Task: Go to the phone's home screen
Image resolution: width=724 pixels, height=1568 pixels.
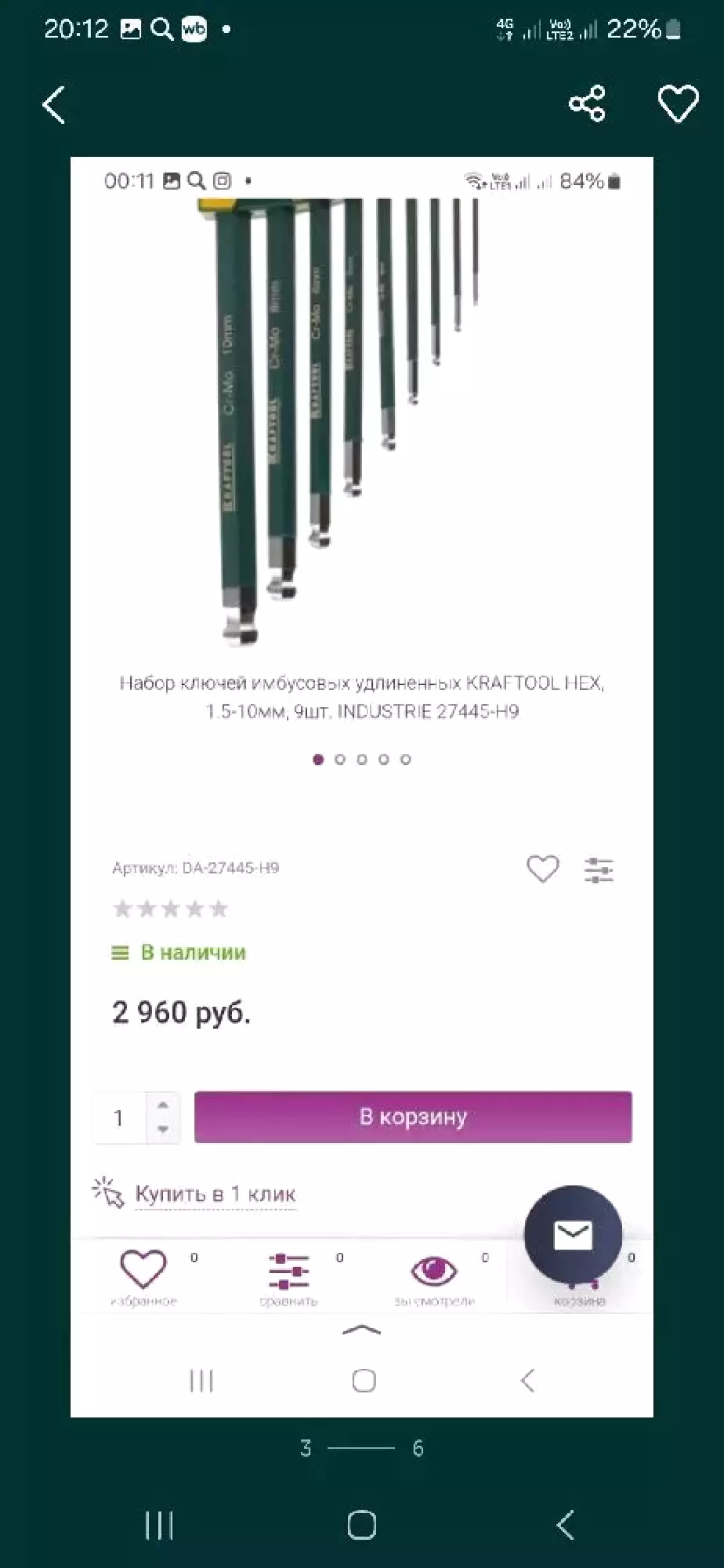Action: coord(362,1525)
